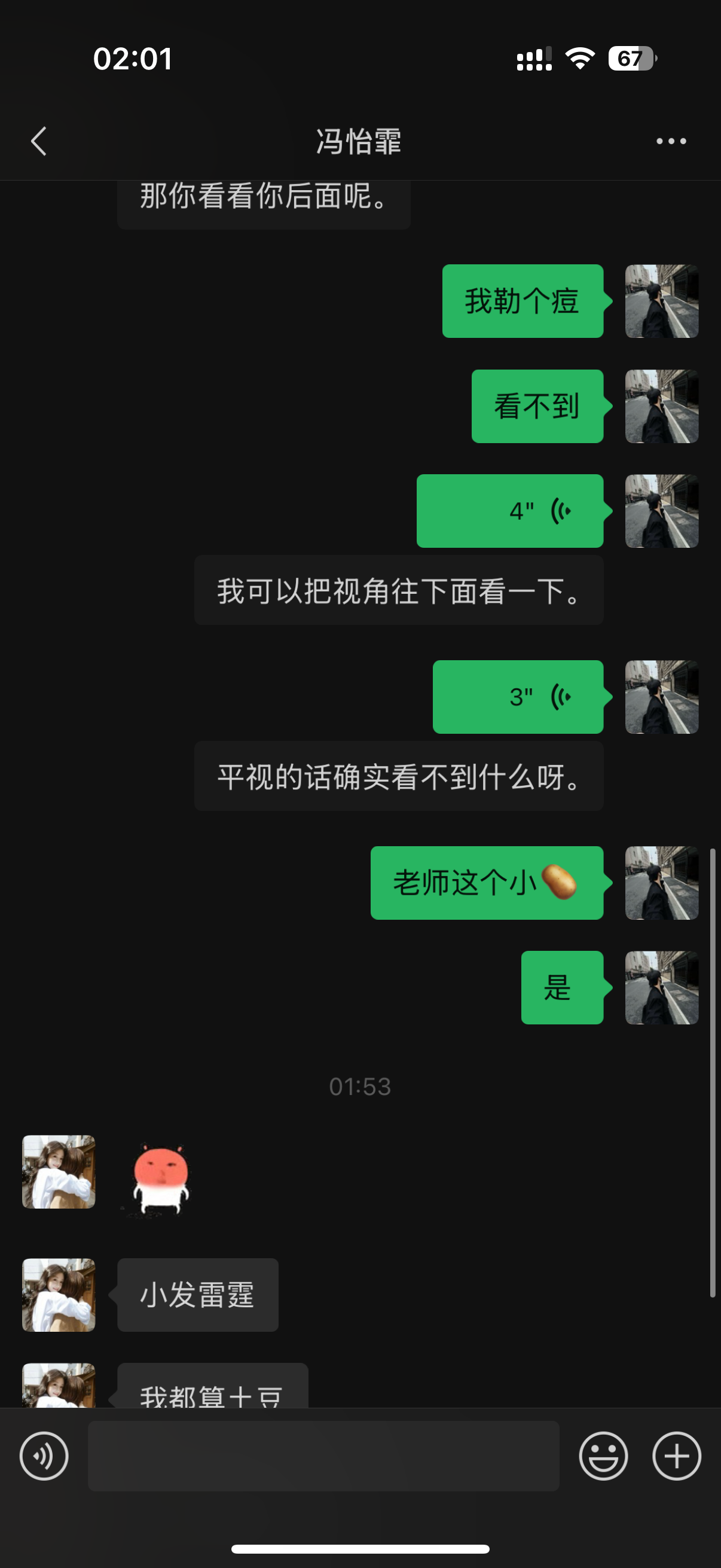Screen dimensions: 721x1568
Task: Play the 3-second voice message
Action: (x=518, y=697)
